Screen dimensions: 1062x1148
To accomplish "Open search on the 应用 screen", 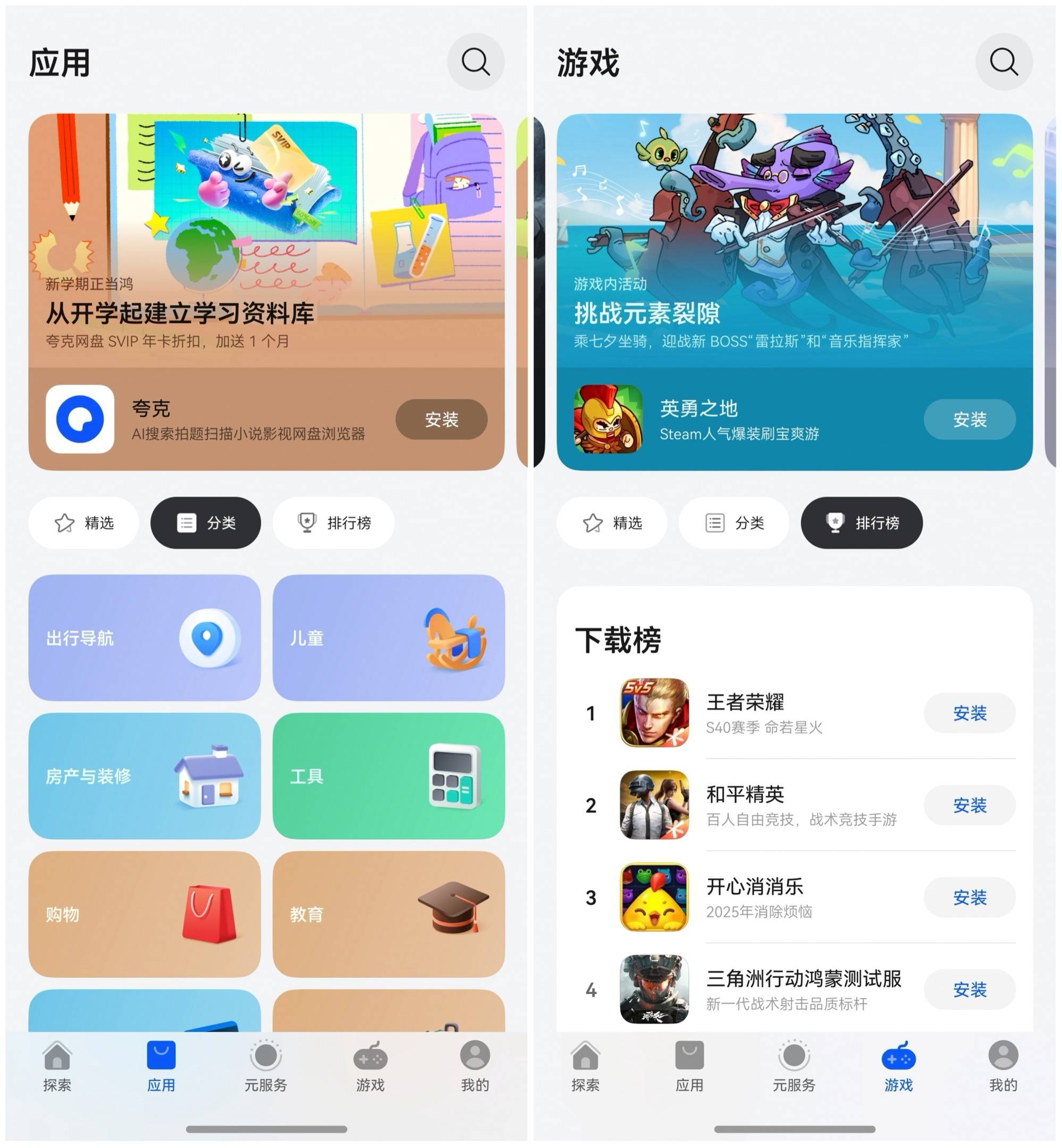I will point(475,62).
